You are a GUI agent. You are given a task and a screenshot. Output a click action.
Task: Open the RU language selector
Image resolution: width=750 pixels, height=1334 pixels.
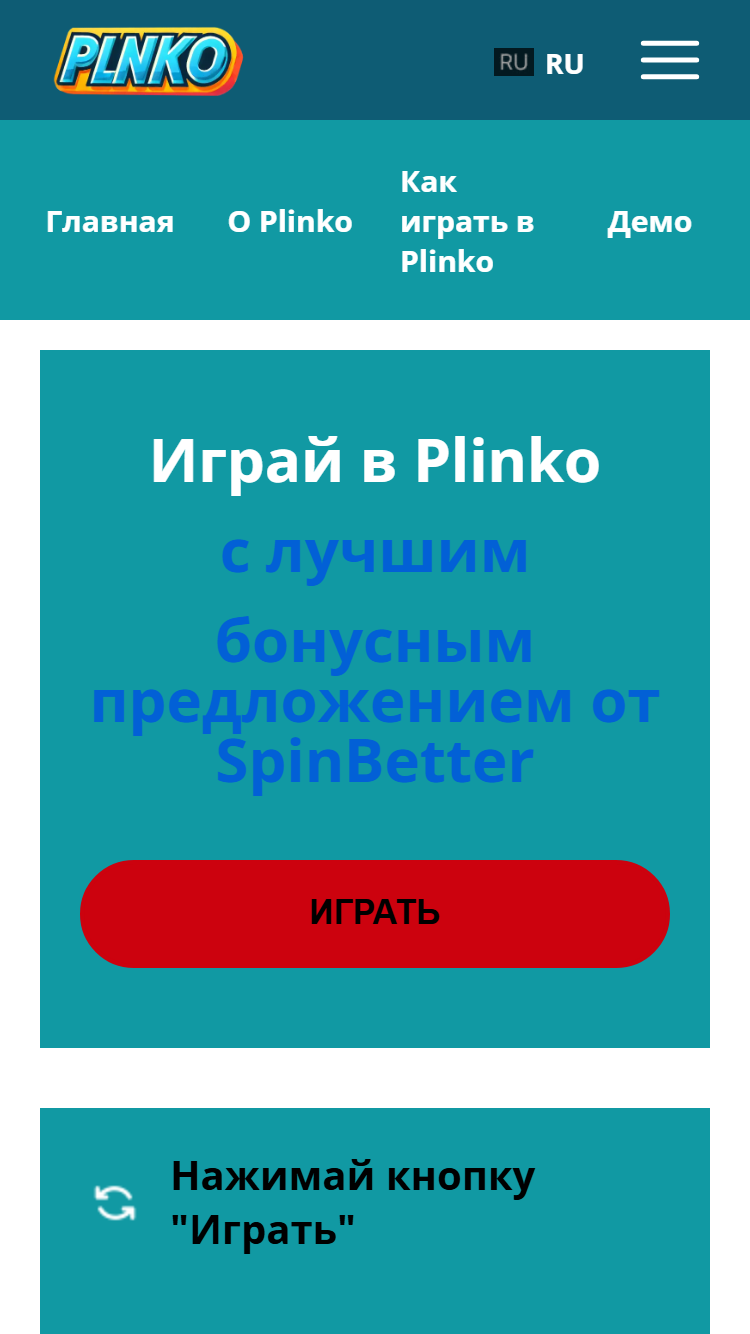pyautogui.click(x=539, y=63)
